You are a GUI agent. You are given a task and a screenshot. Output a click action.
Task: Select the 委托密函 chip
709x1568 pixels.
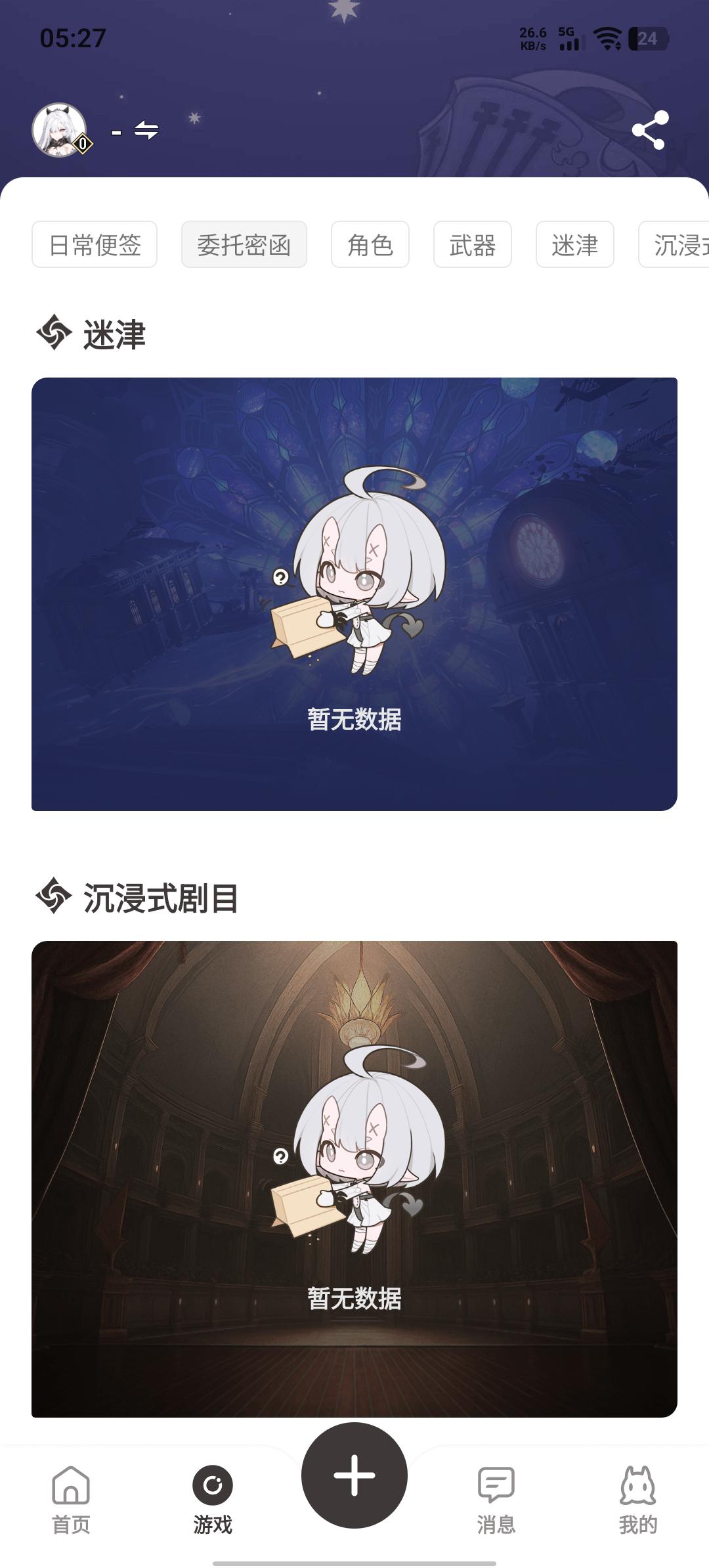pyautogui.click(x=244, y=245)
